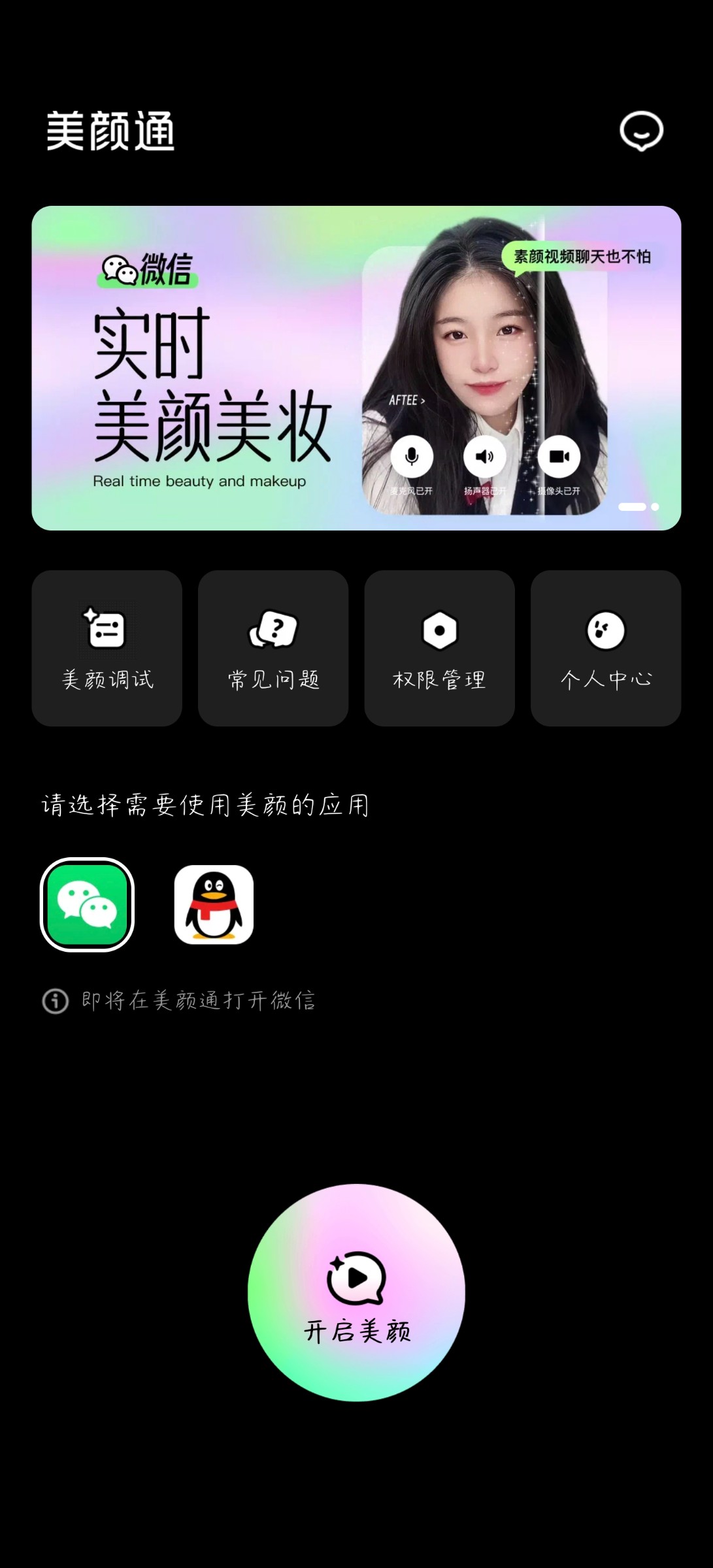Open 美颜调试 settings
Viewport: 713px width, 1568px height.
click(107, 648)
